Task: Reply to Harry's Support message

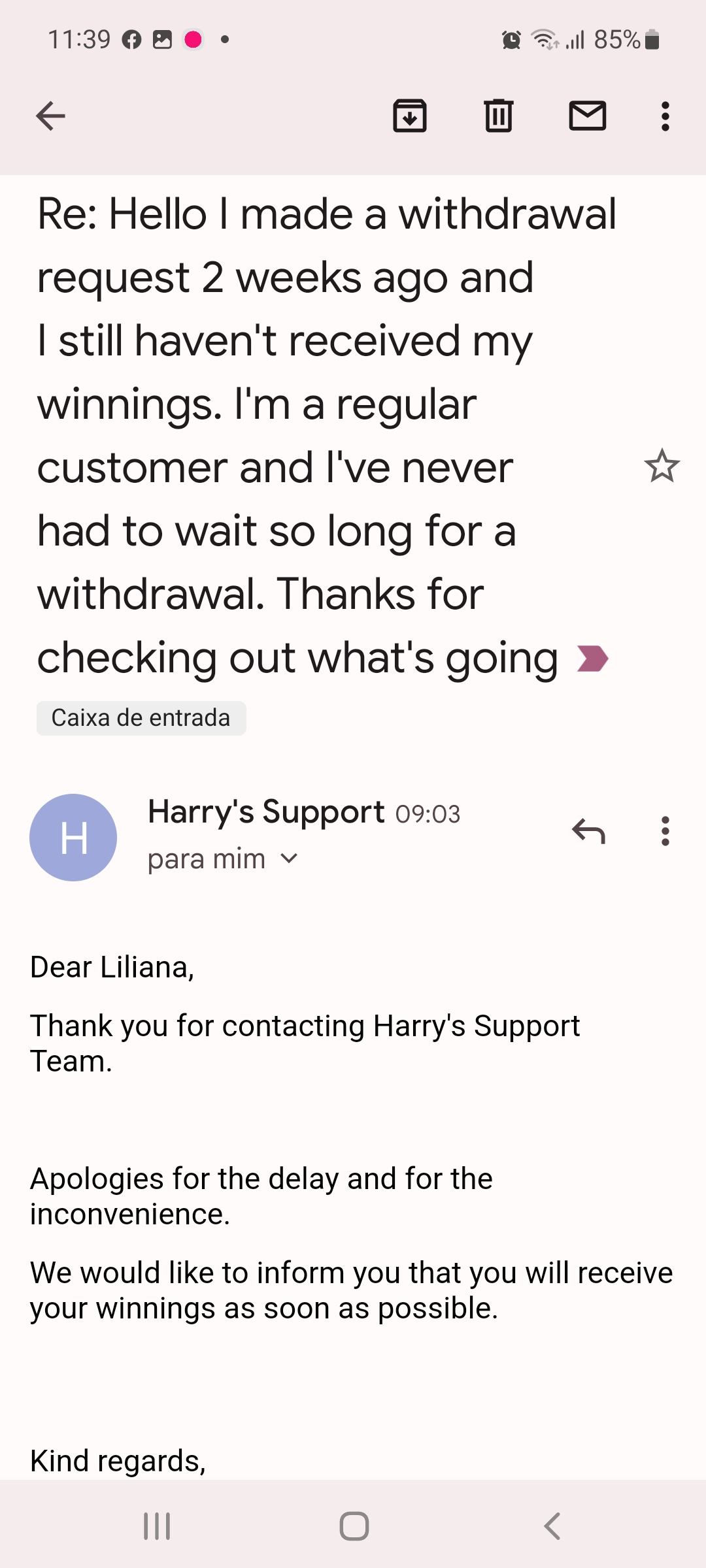Action: tap(588, 832)
